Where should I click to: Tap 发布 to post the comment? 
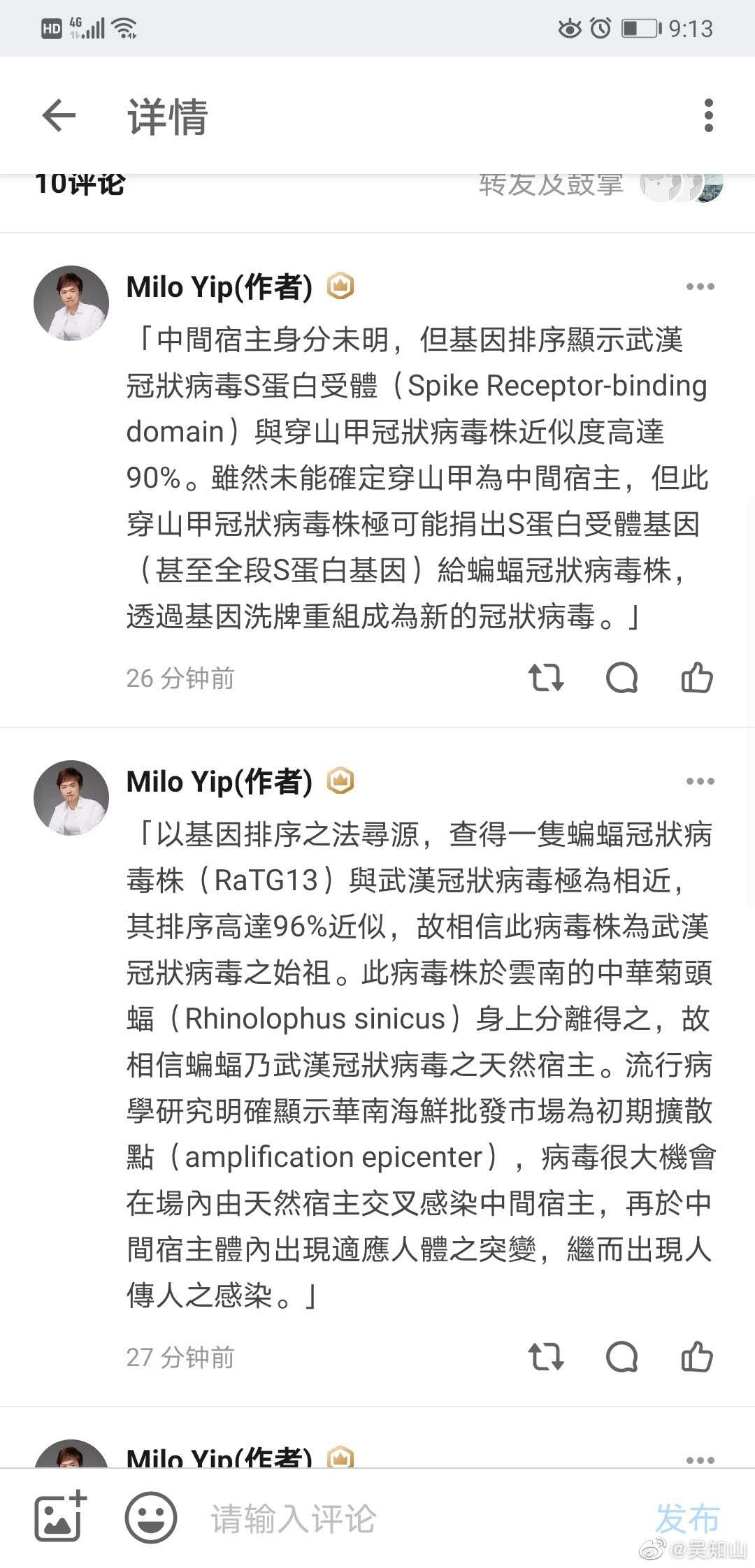click(688, 1518)
